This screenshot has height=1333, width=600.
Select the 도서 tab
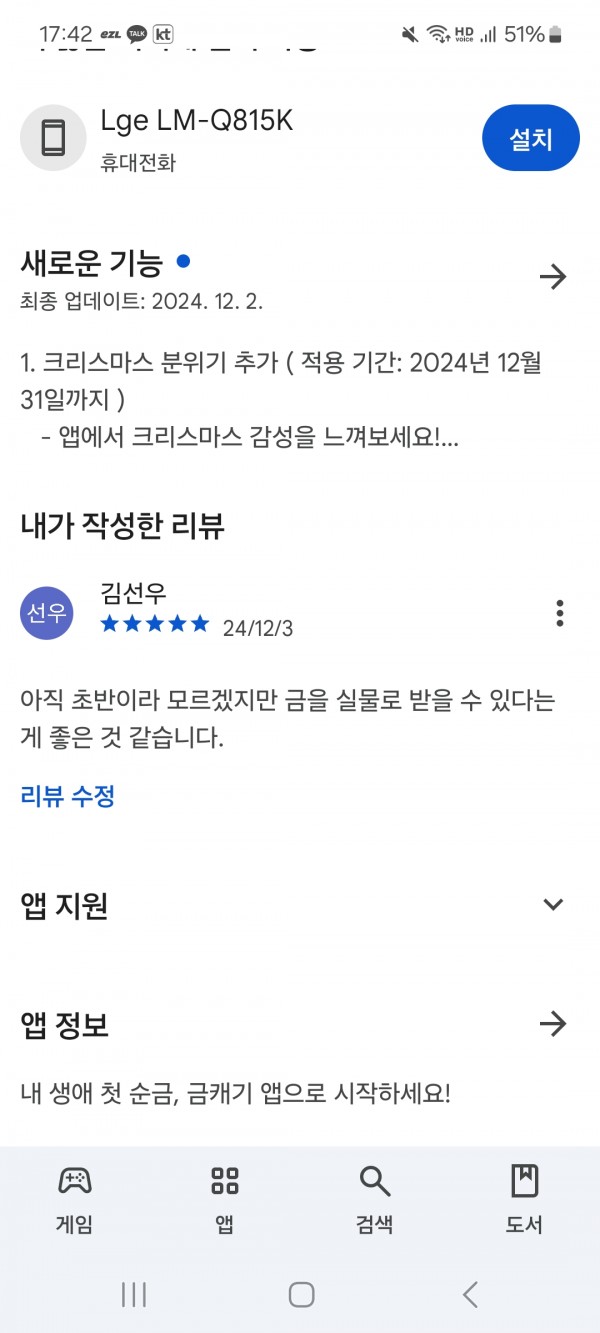pyautogui.click(x=524, y=1199)
